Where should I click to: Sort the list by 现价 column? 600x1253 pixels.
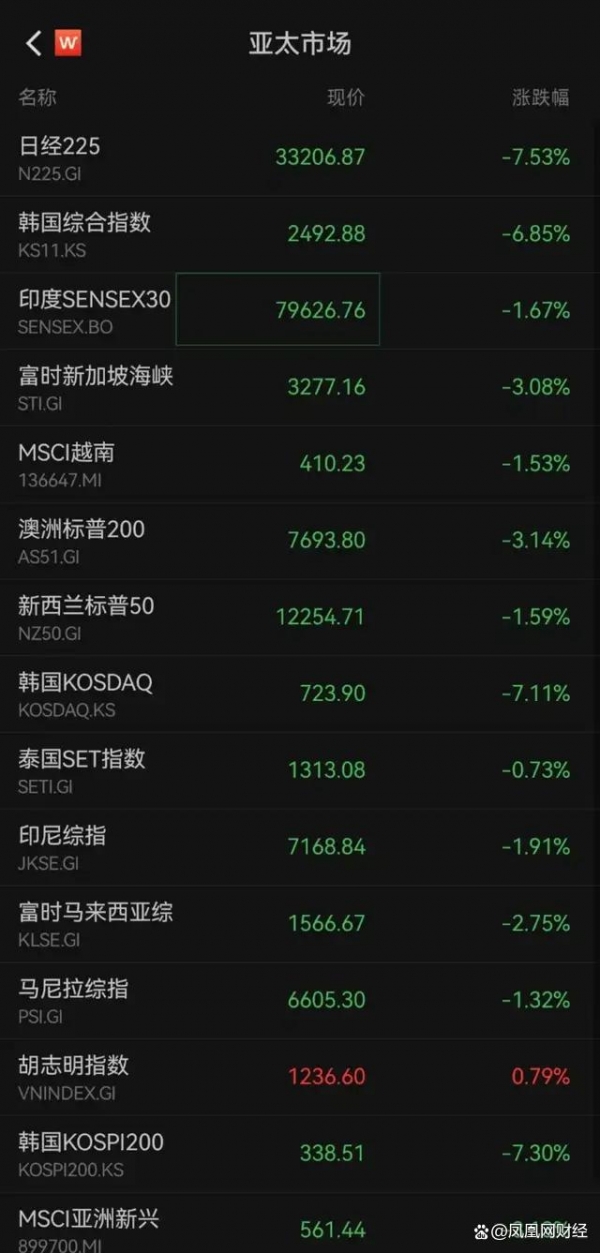[x=347, y=97]
